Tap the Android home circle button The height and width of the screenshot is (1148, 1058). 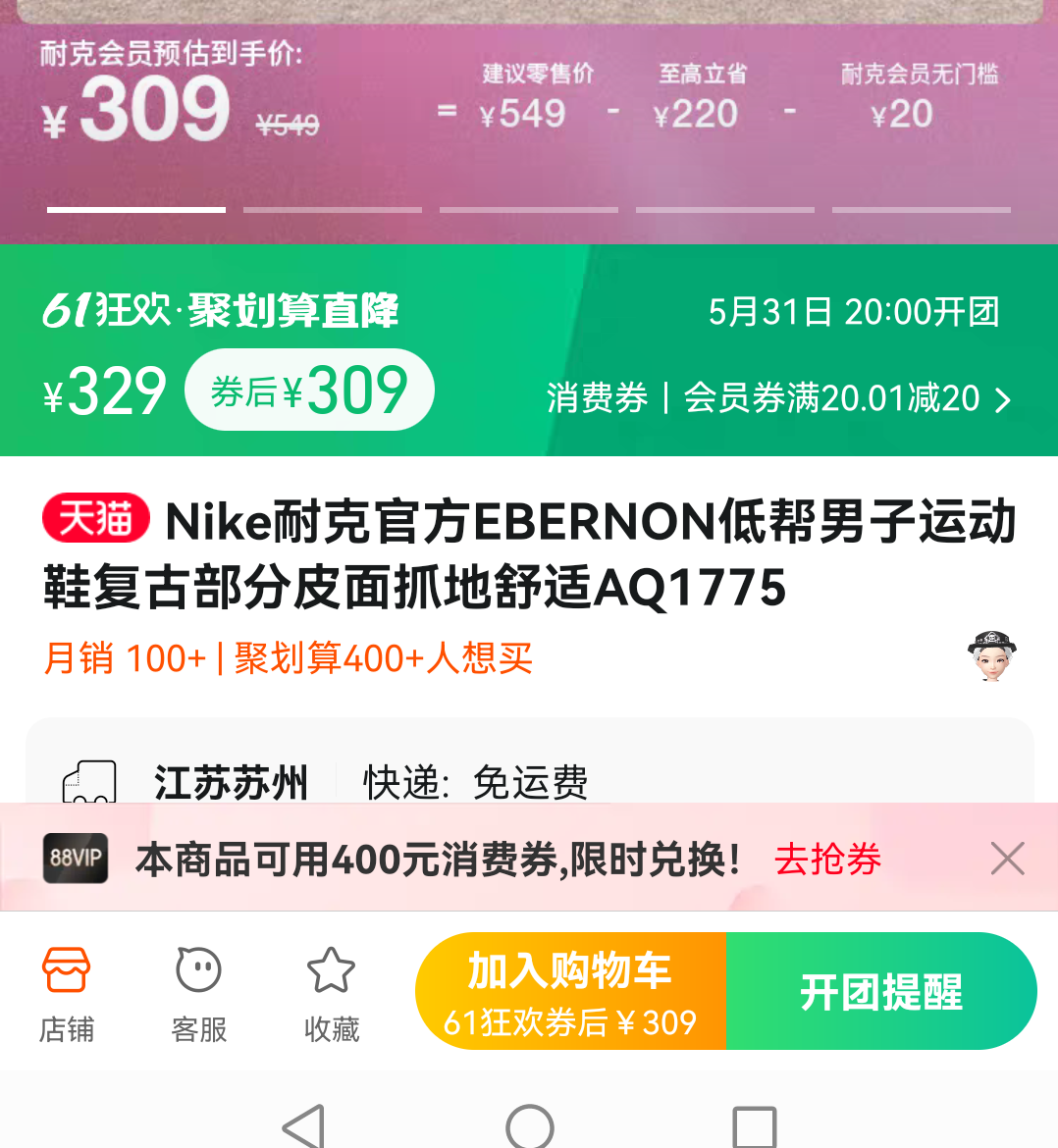(x=529, y=1126)
